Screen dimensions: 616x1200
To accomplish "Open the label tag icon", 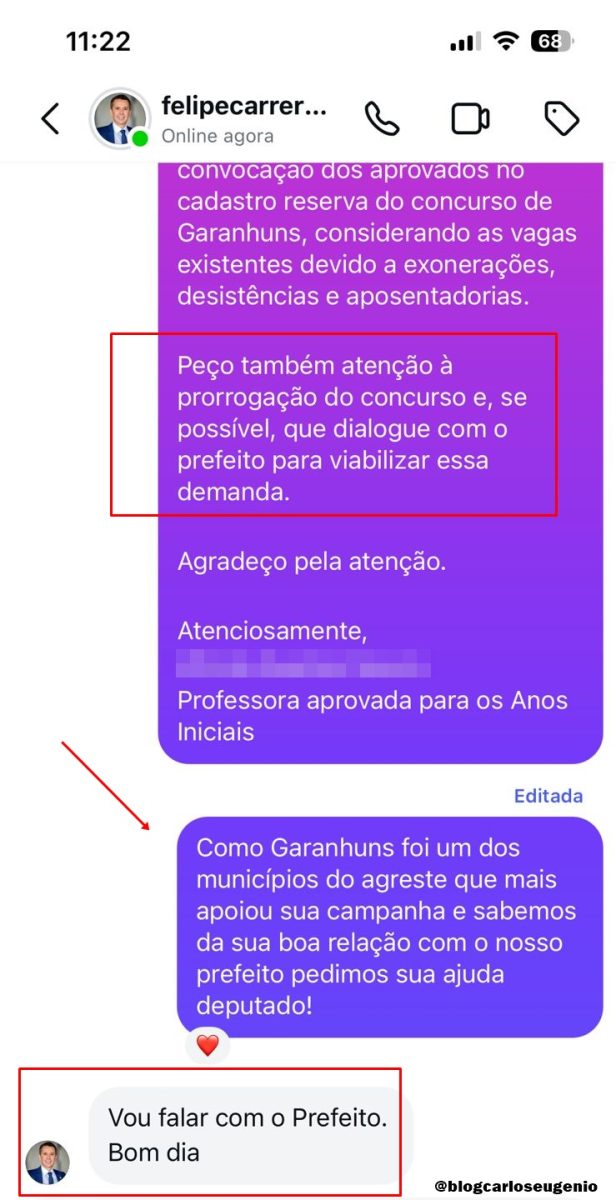I will click(x=561, y=119).
